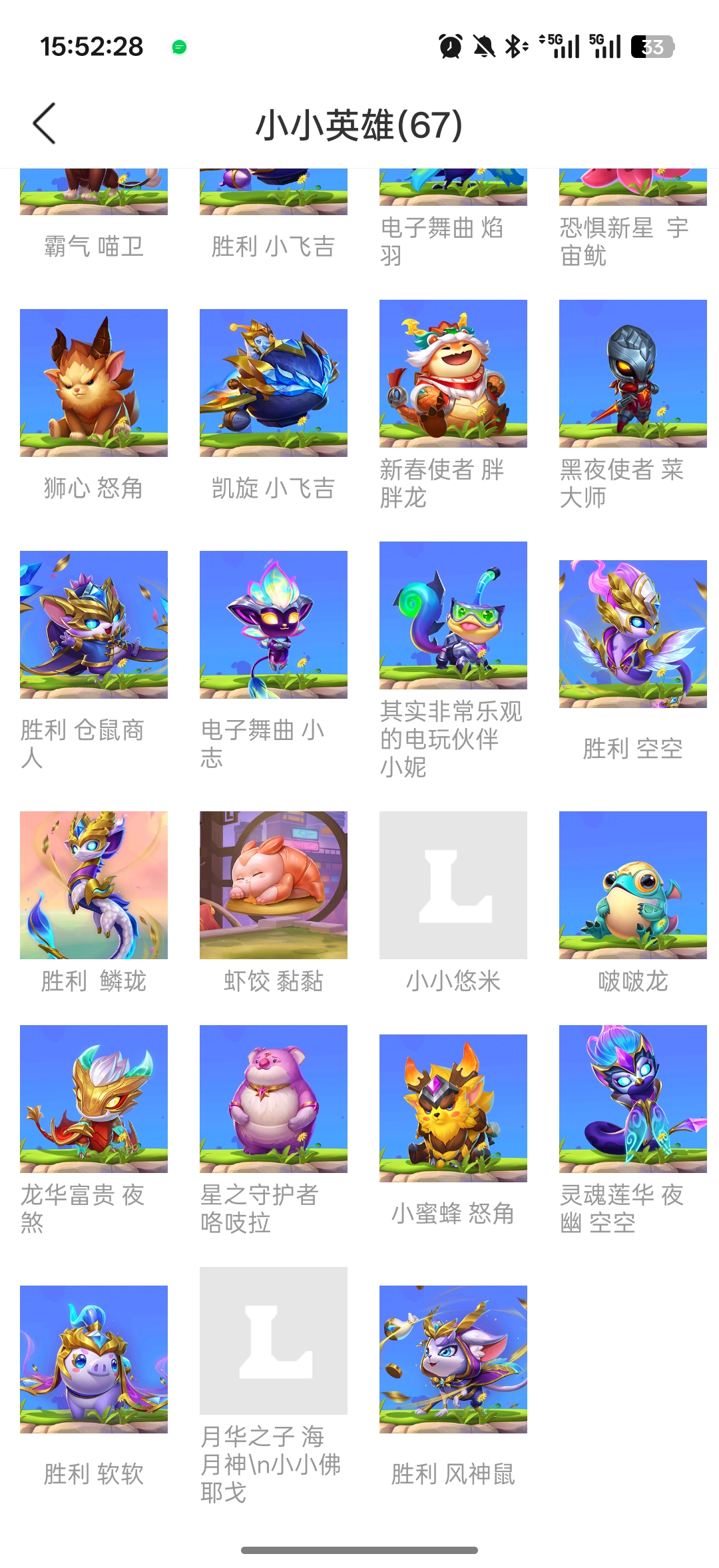Open the 胜利 软软 little legend

point(94,1360)
